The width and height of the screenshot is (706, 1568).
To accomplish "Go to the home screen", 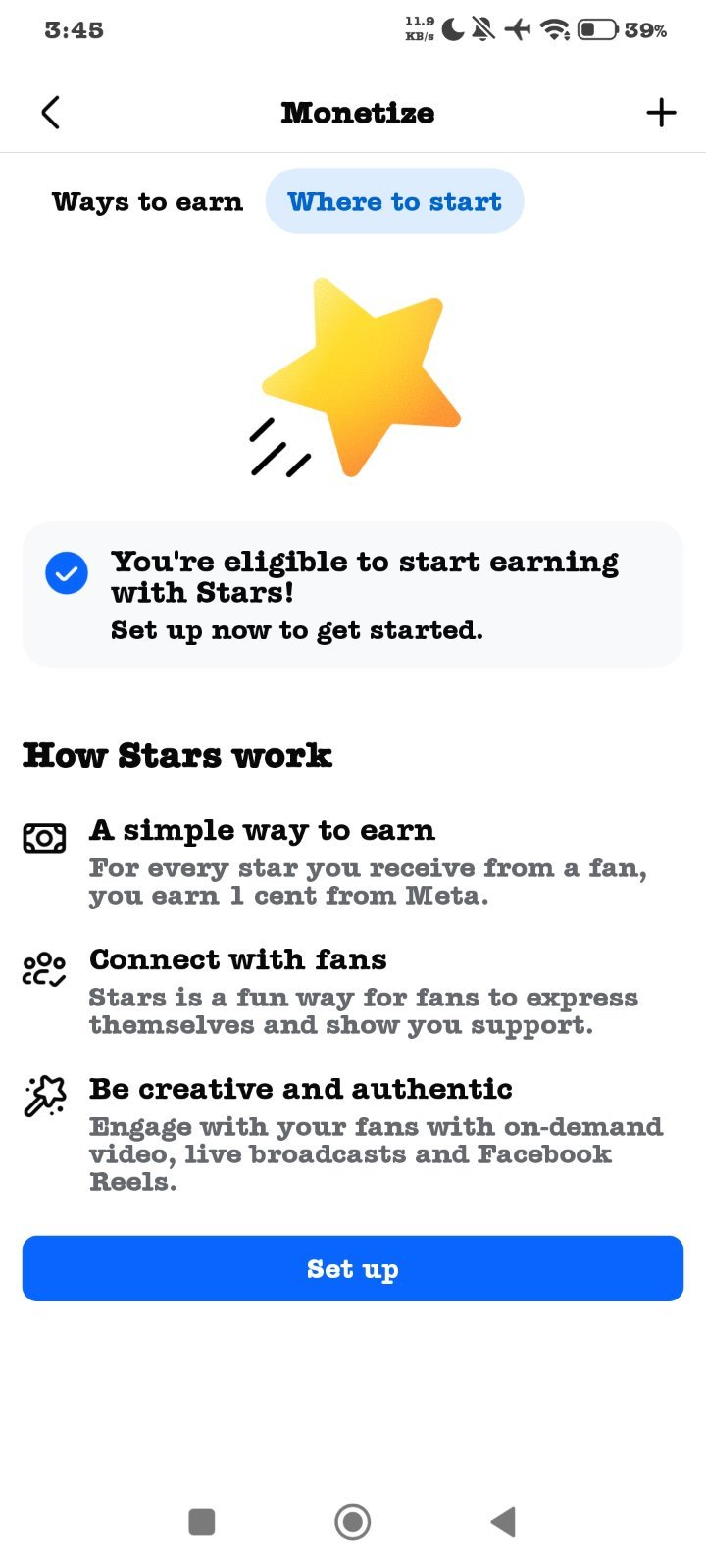I will pyautogui.click(x=353, y=1522).
